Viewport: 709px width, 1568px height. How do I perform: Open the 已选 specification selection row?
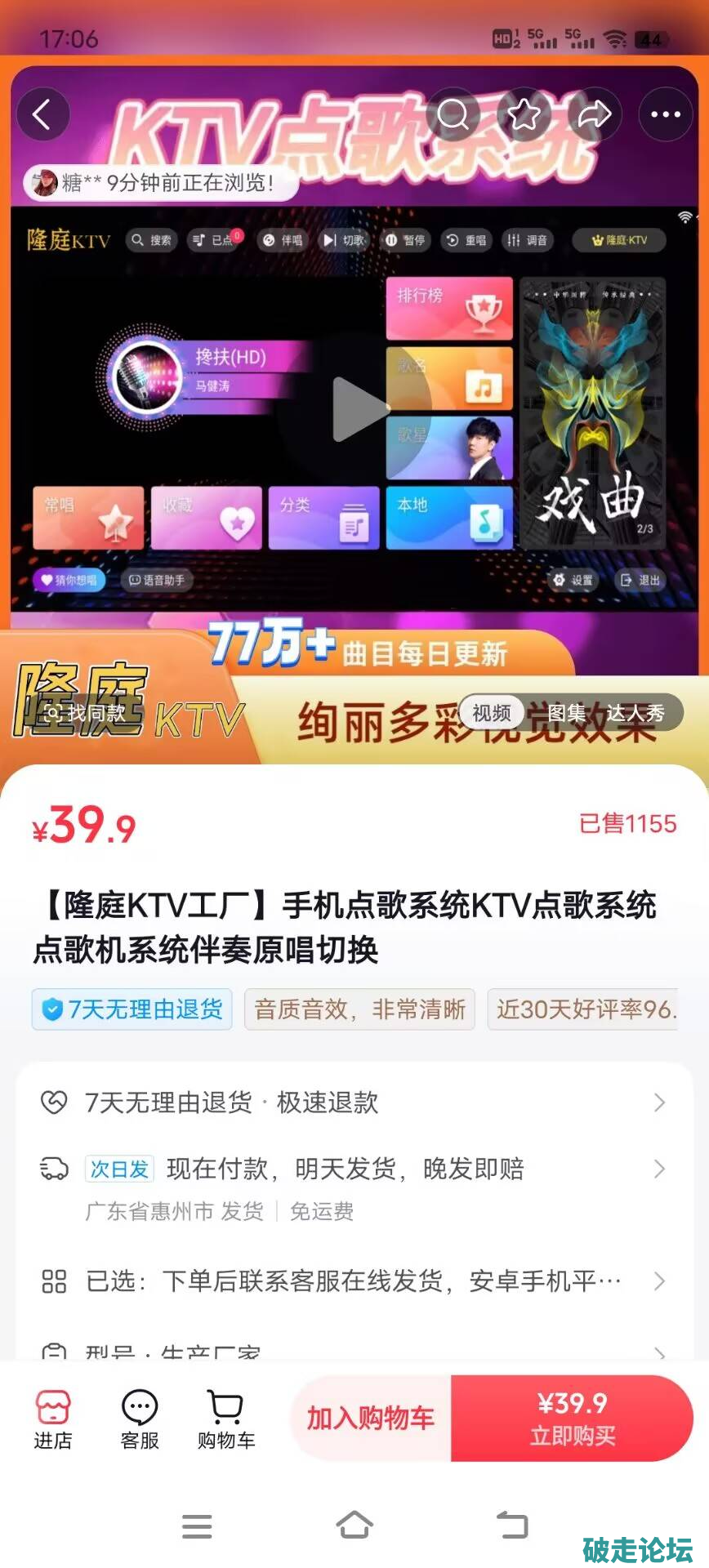(x=354, y=1281)
